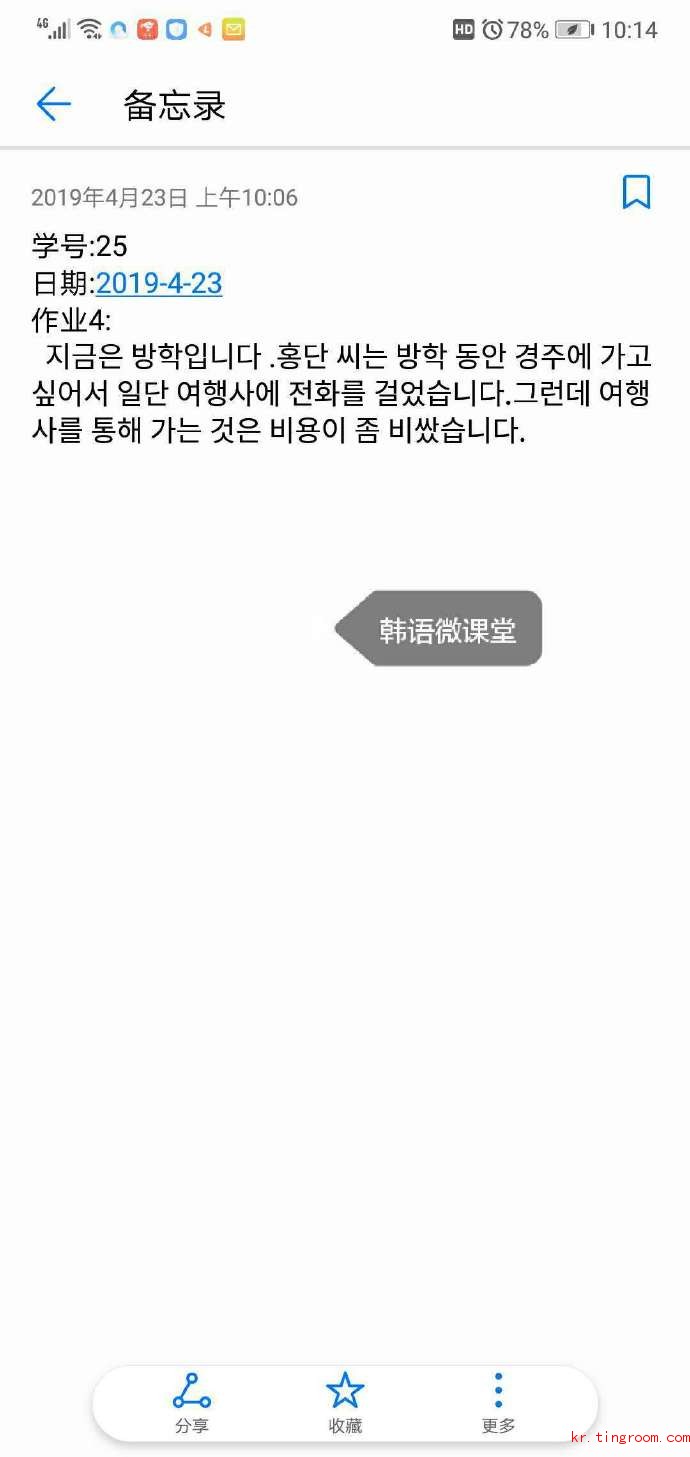The height and width of the screenshot is (1457, 690).
Task: Open the 2019-4-23 date link
Action: [x=159, y=283]
